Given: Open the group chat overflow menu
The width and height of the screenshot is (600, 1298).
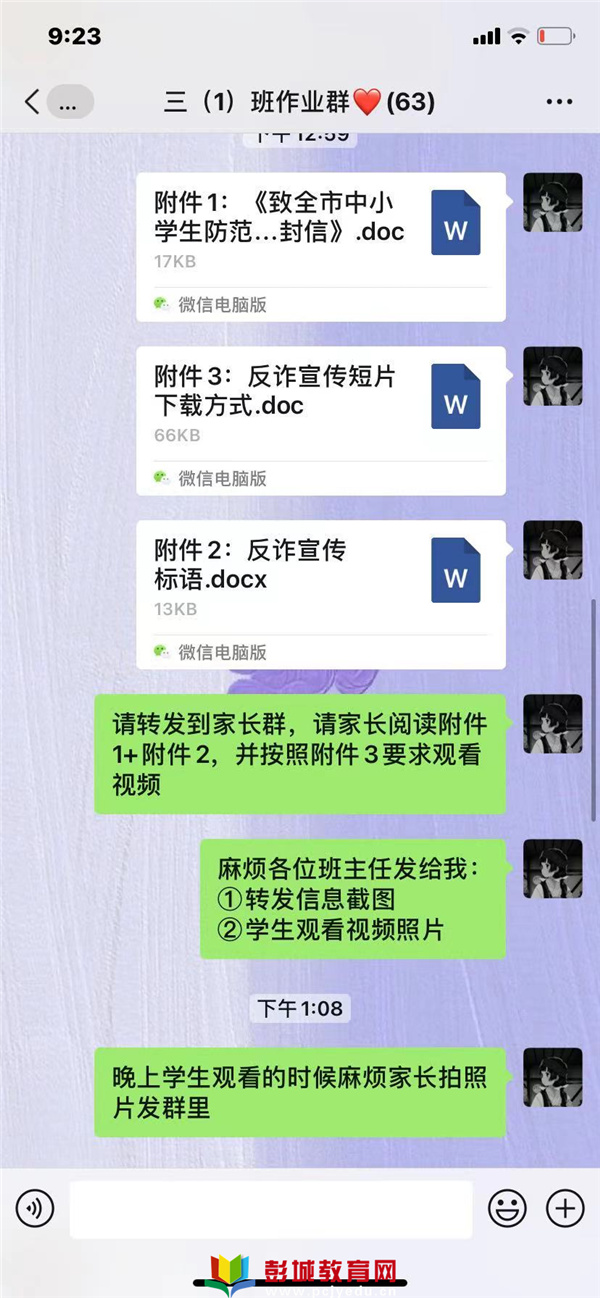Looking at the screenshot, I should tap(558, 101).
